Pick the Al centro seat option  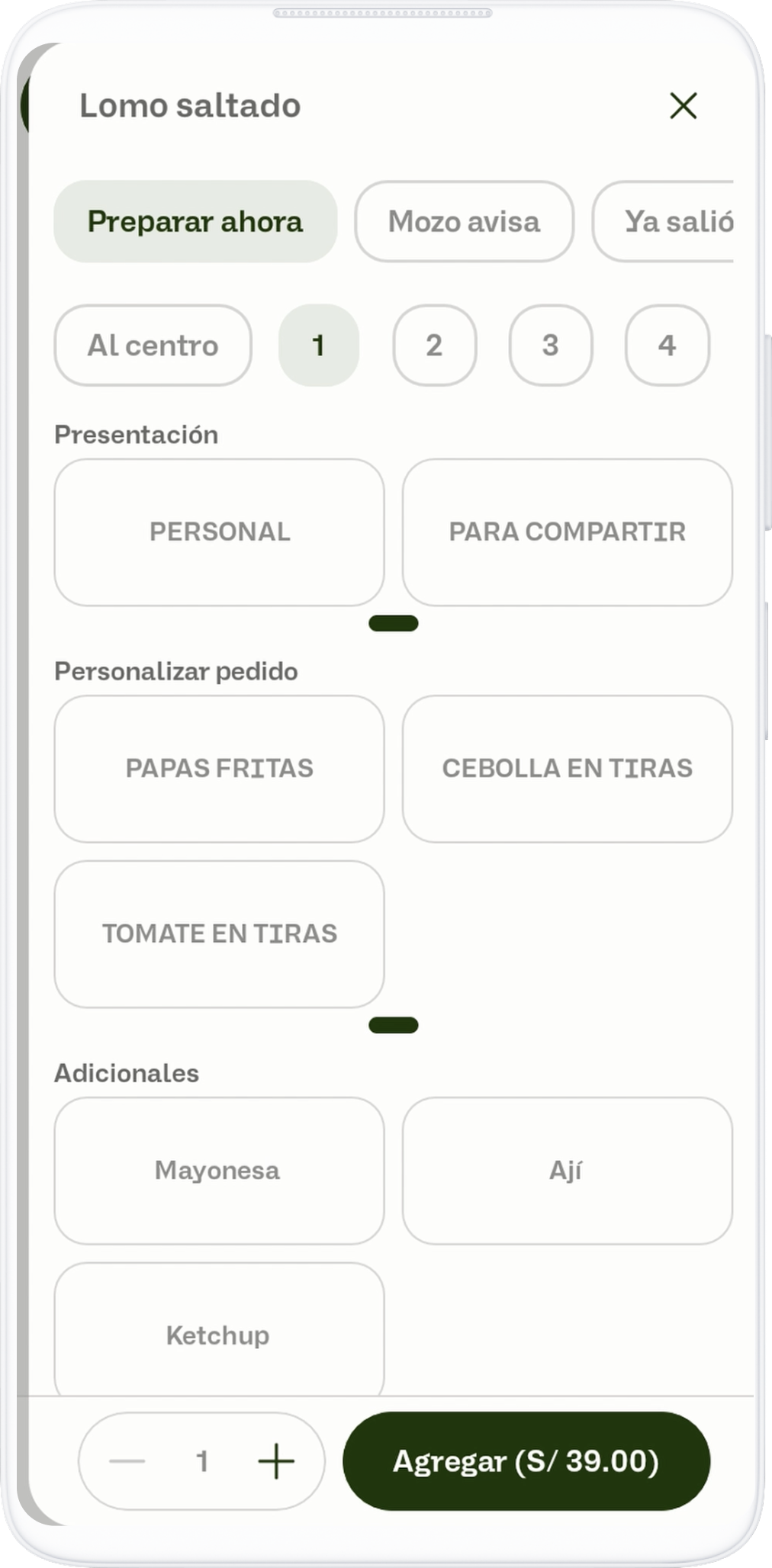[x=153, y=345]
